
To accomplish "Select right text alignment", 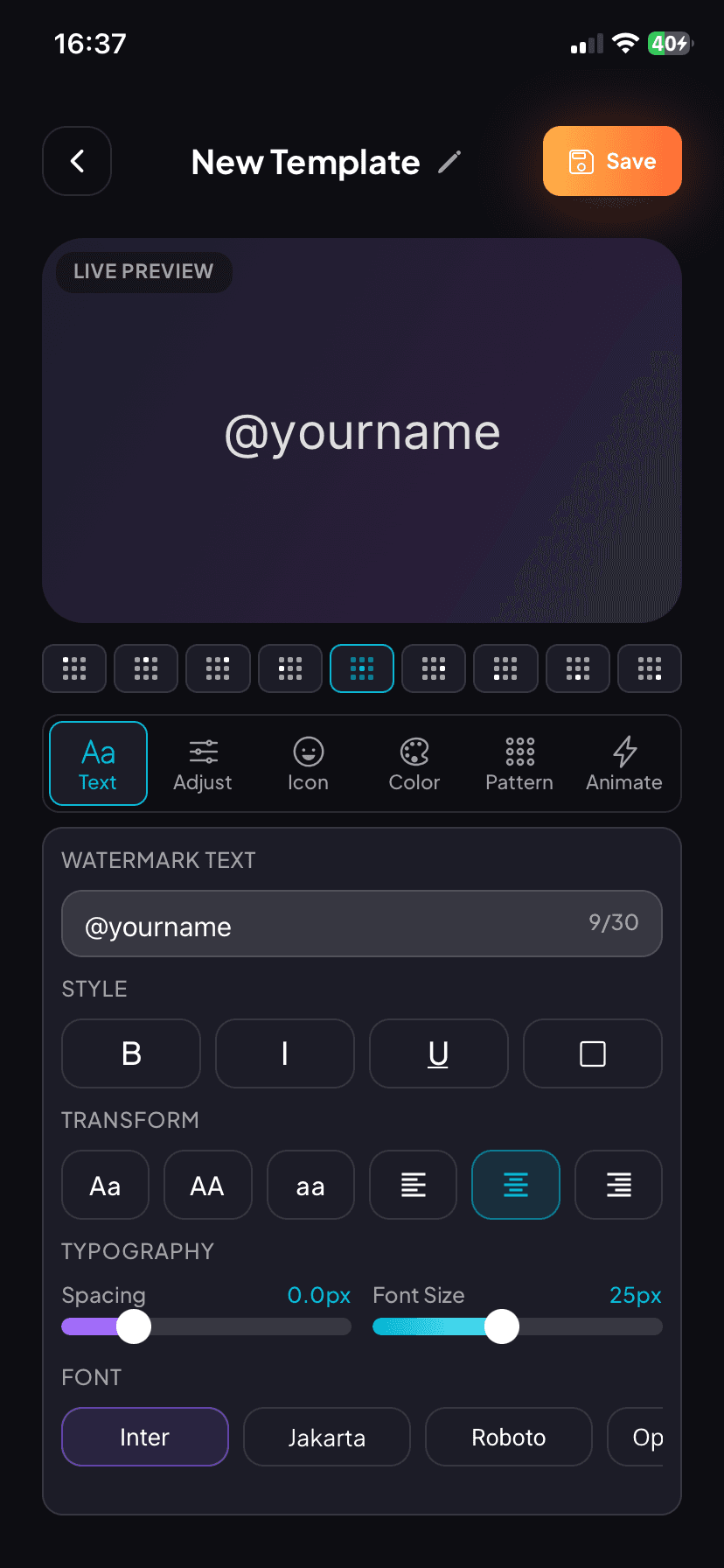I will pos(618,1185).
